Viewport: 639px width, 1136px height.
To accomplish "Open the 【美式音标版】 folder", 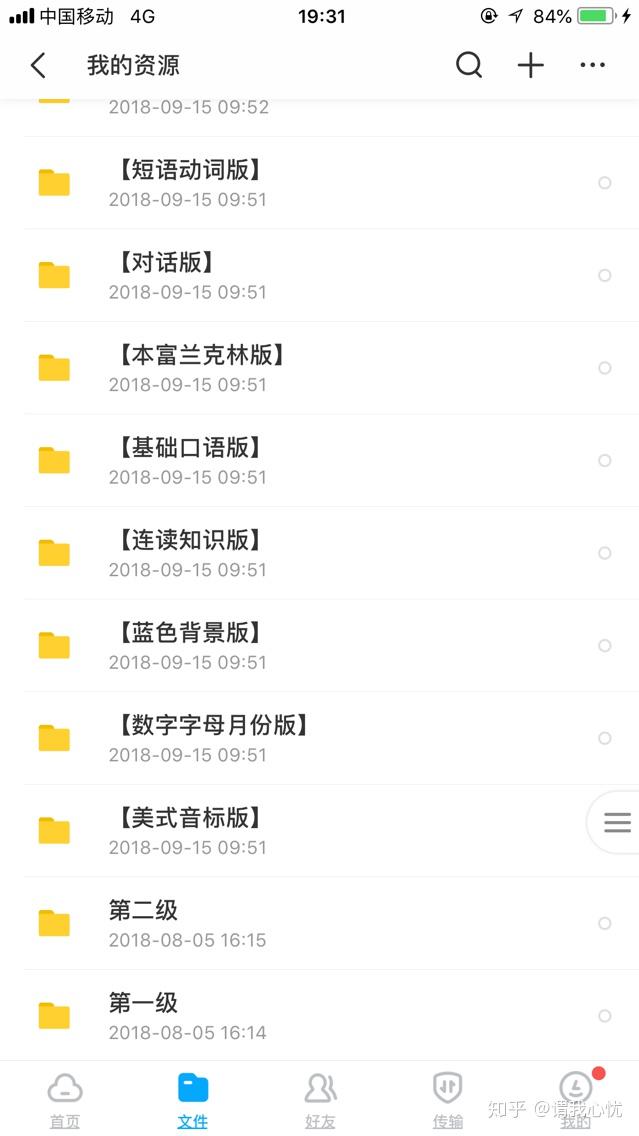I will pos(189,830).
